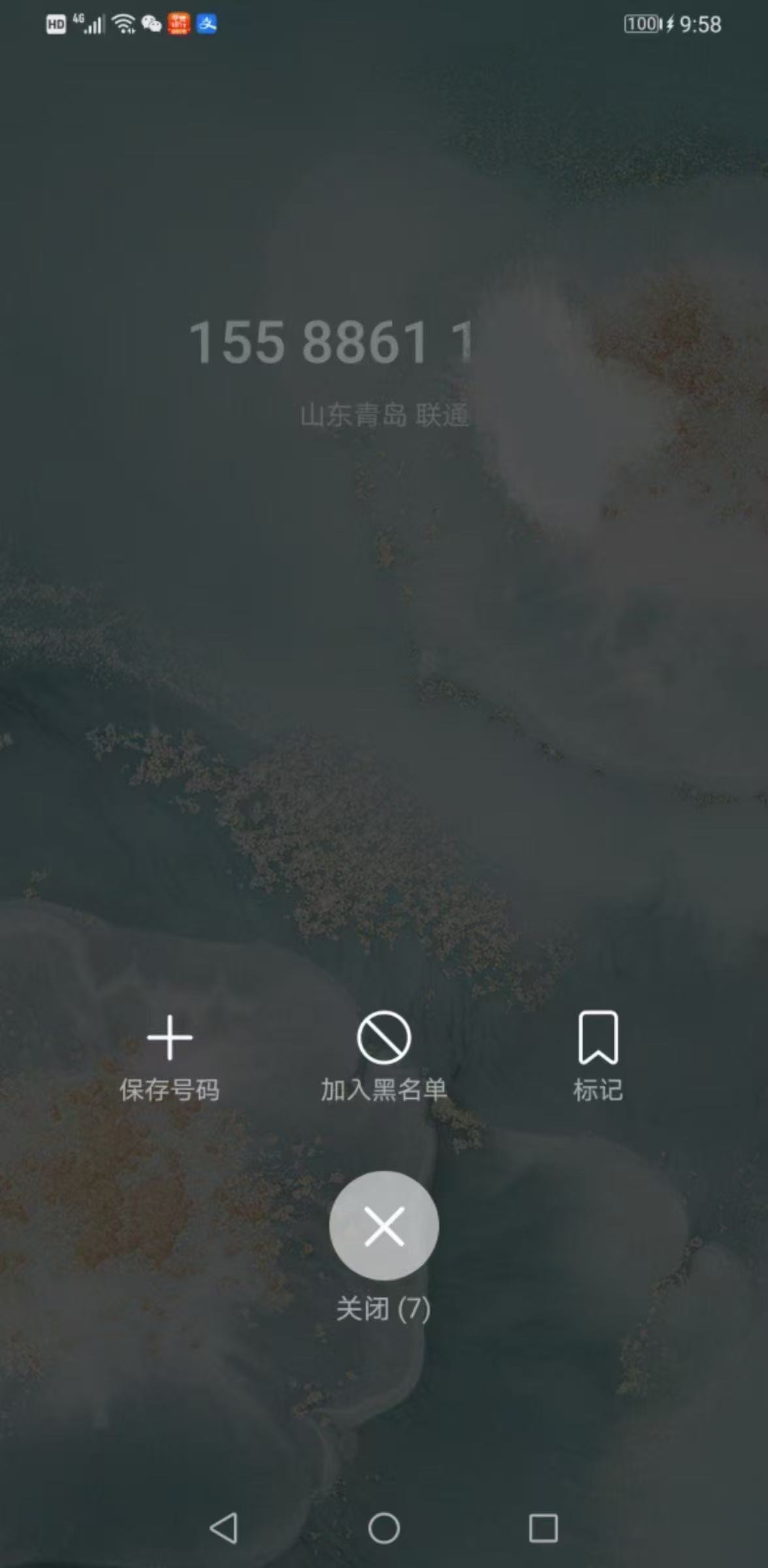The image size is (768, 1568).
Task: Select the block icon above 加入黑名单
Action: [384, 1039]
